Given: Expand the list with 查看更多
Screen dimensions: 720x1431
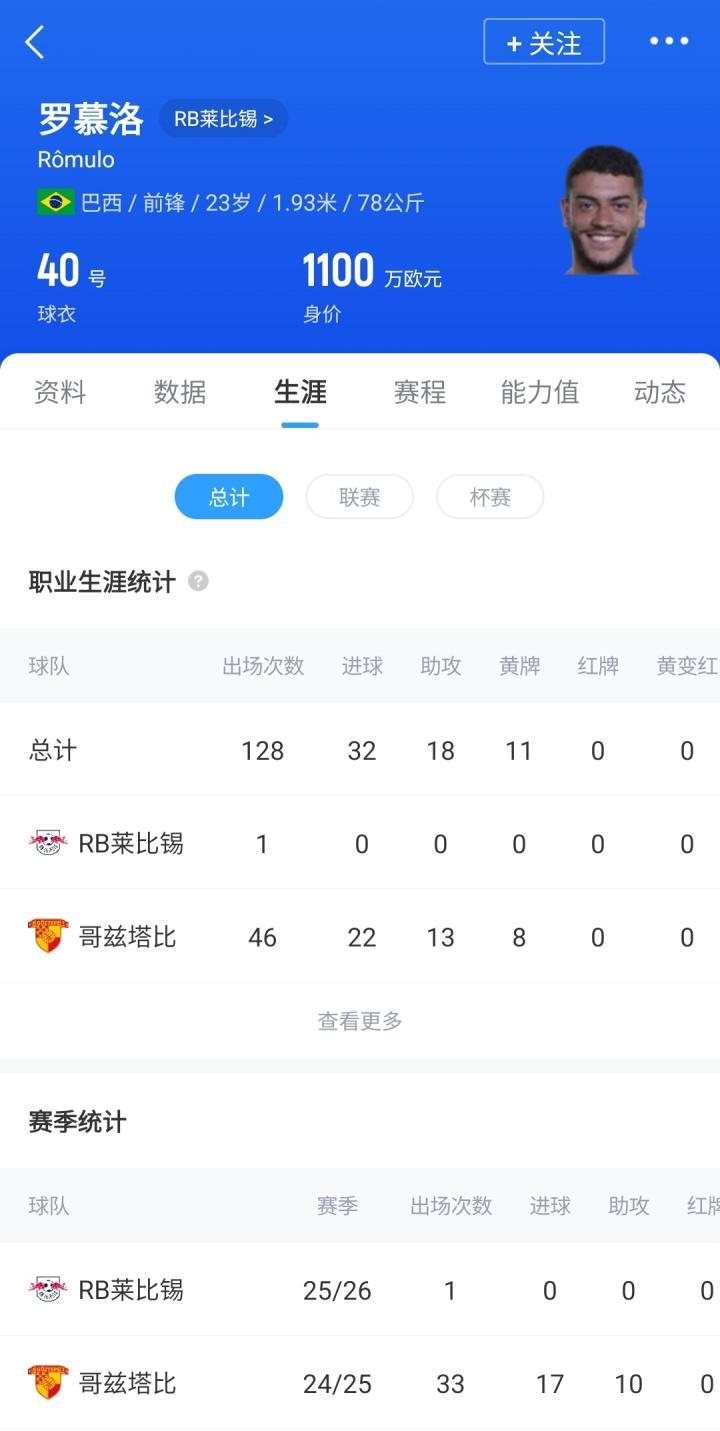Looking at the screenshot, I should click(360, 1021).
